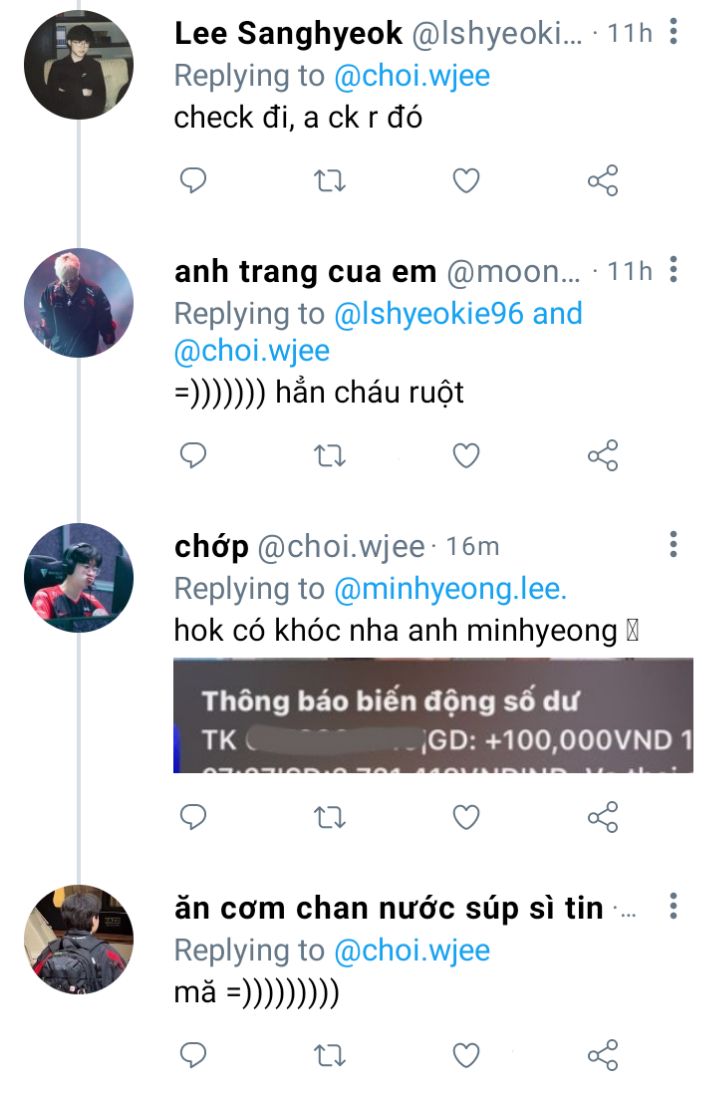This screenshot has width=716, height=1096.
Task: Open overflow menu on chớp's tweet
Action: point(674,545)
